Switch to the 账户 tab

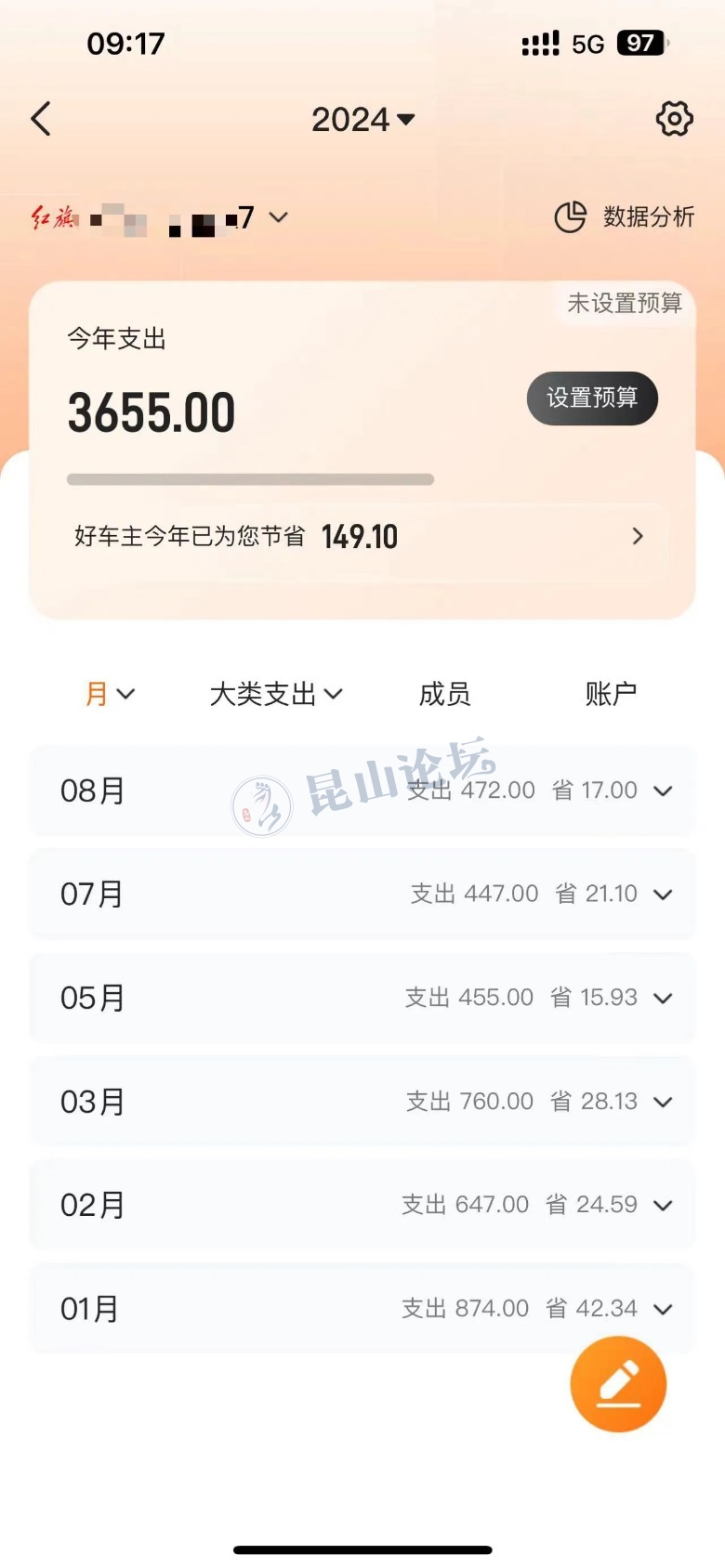(x=611, y=694)
